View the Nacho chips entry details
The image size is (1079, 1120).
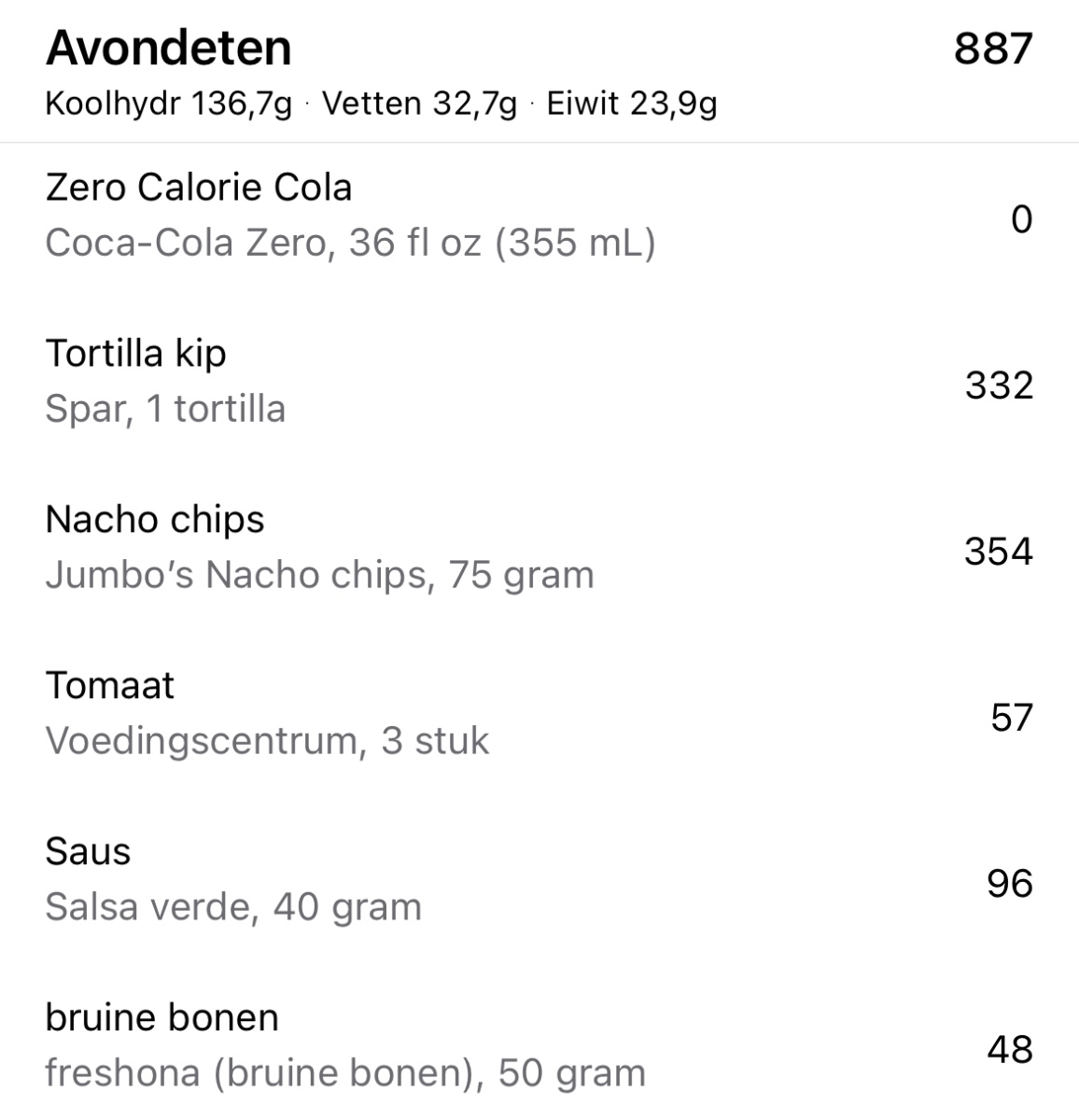click(x=319, y=547)
